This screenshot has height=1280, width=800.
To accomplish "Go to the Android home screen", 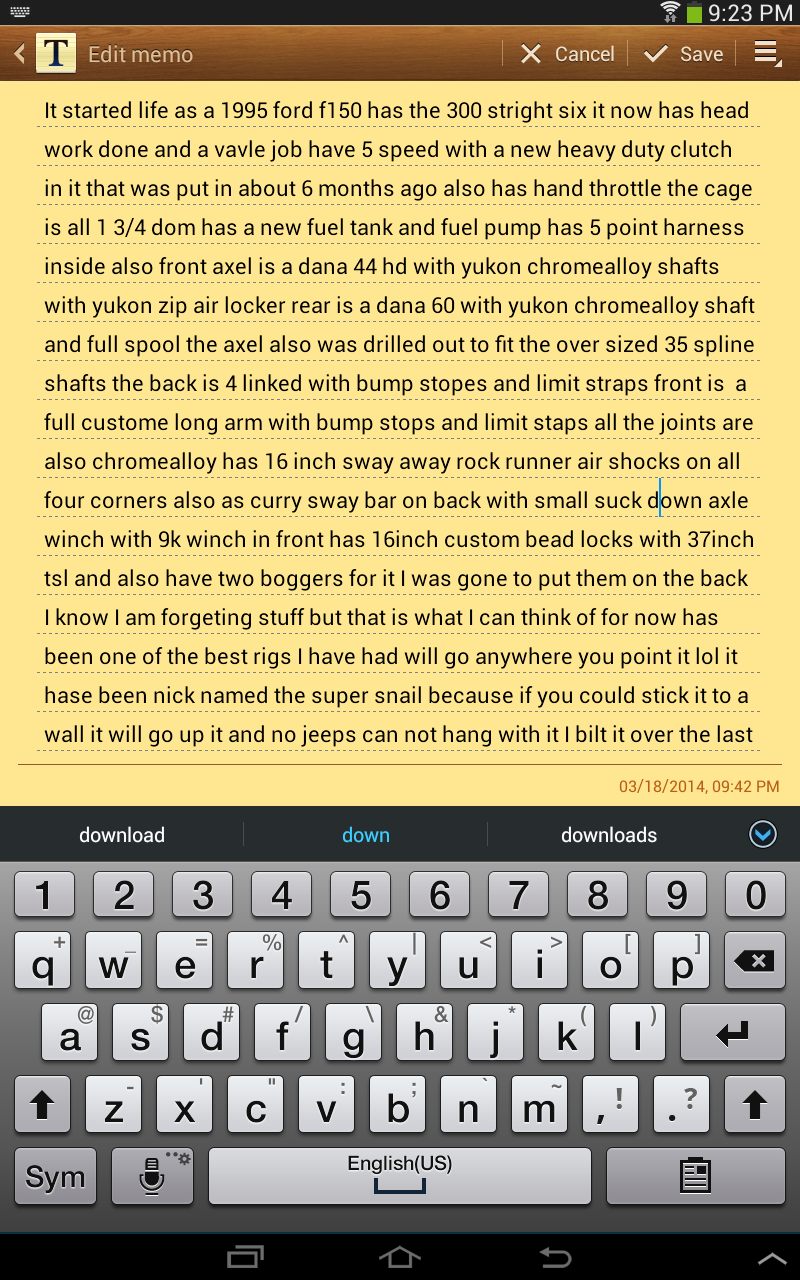I will pyautogui.click(x=399, y=1256).
